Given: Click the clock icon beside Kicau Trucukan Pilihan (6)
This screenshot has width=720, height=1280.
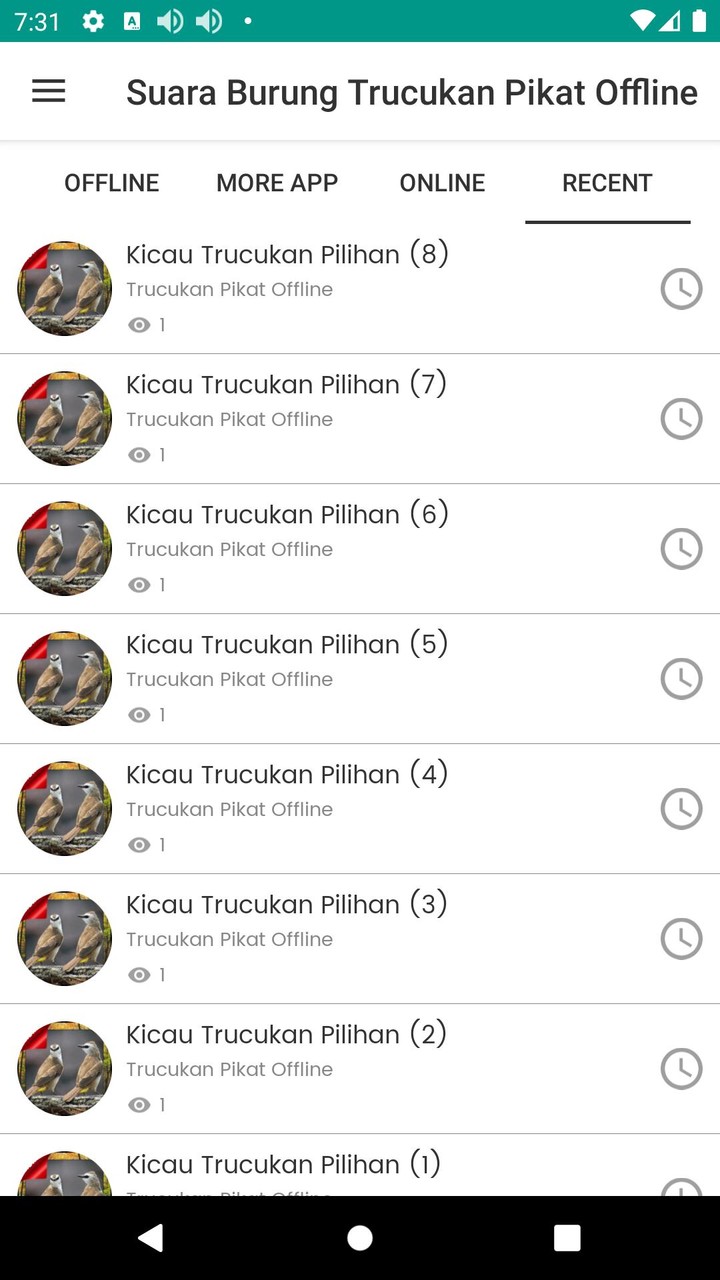Looking at the screenshot, I should tap(681, 549).
